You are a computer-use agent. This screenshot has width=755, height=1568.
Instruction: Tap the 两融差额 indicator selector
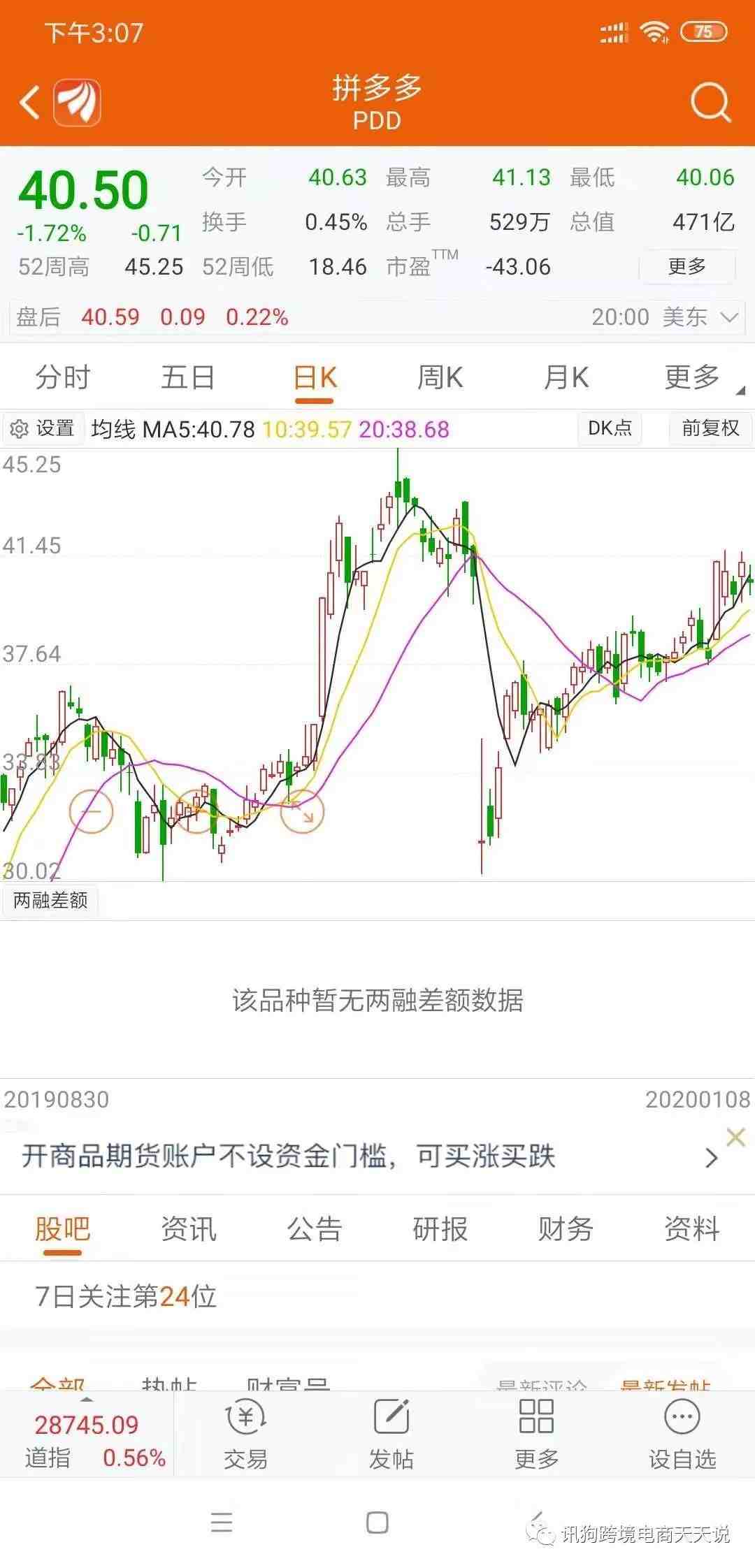pos(50,901)
